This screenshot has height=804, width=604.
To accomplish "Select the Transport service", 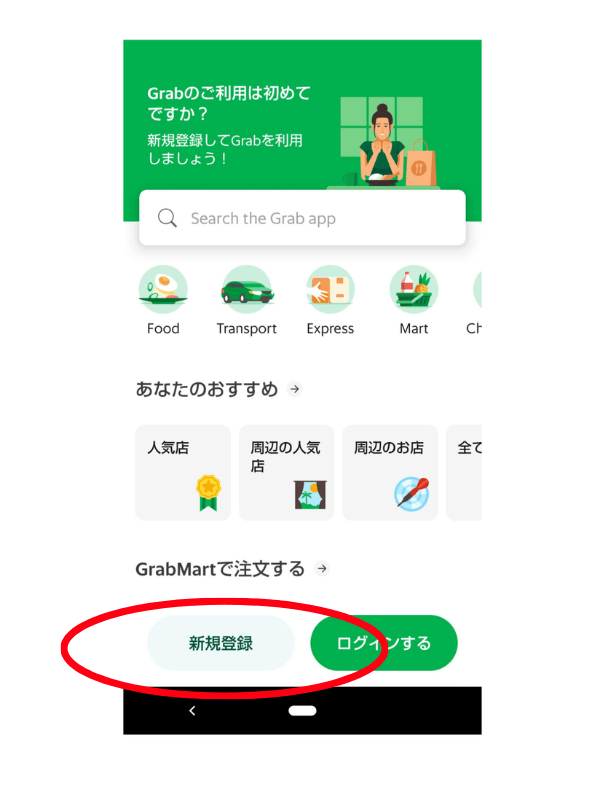I will (x=246, y=299).
